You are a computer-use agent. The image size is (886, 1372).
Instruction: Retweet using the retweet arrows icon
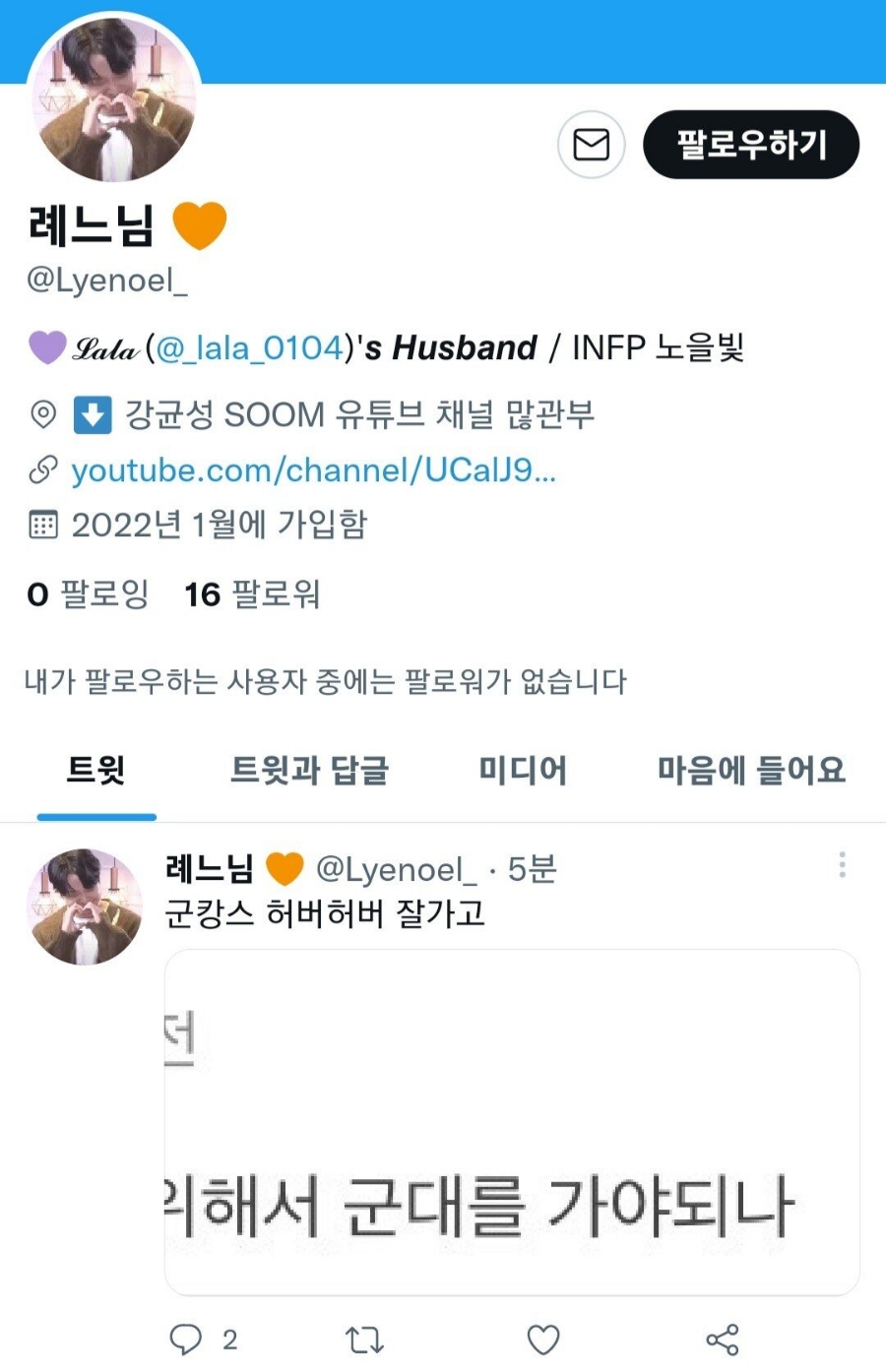click(x=364, y=1337)
